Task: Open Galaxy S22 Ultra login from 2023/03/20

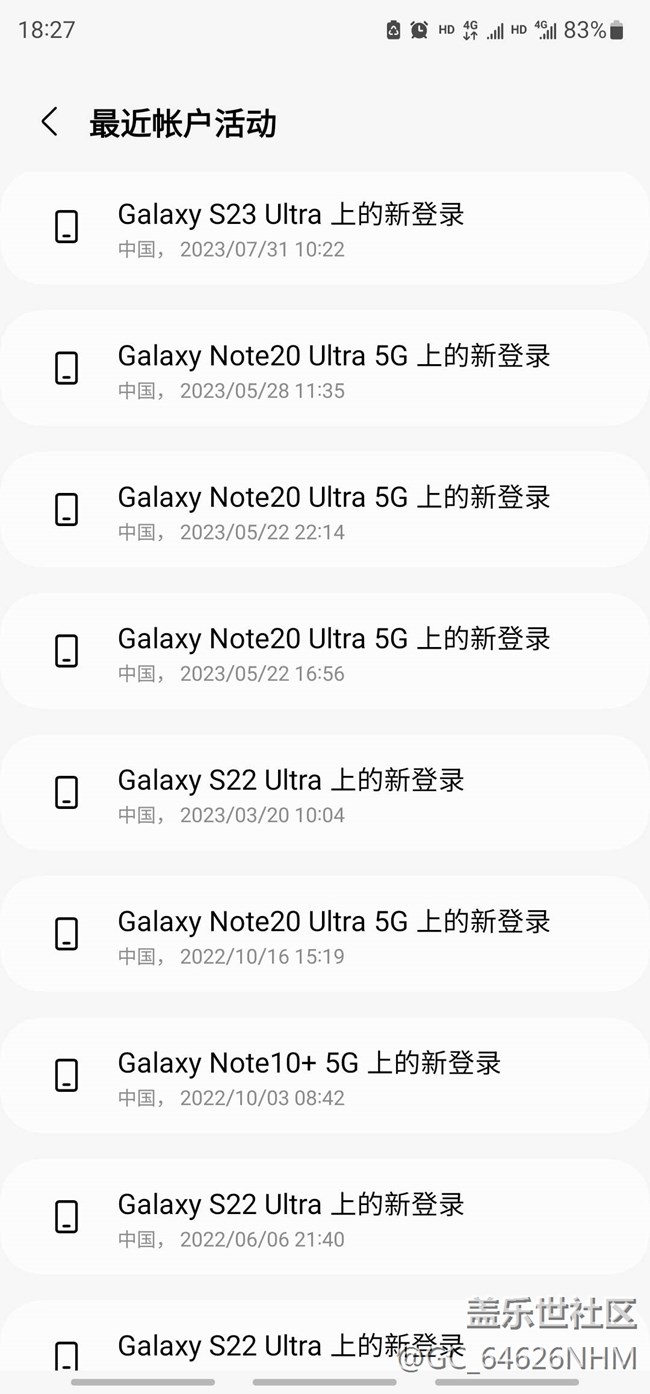Action: coord(325,793)
